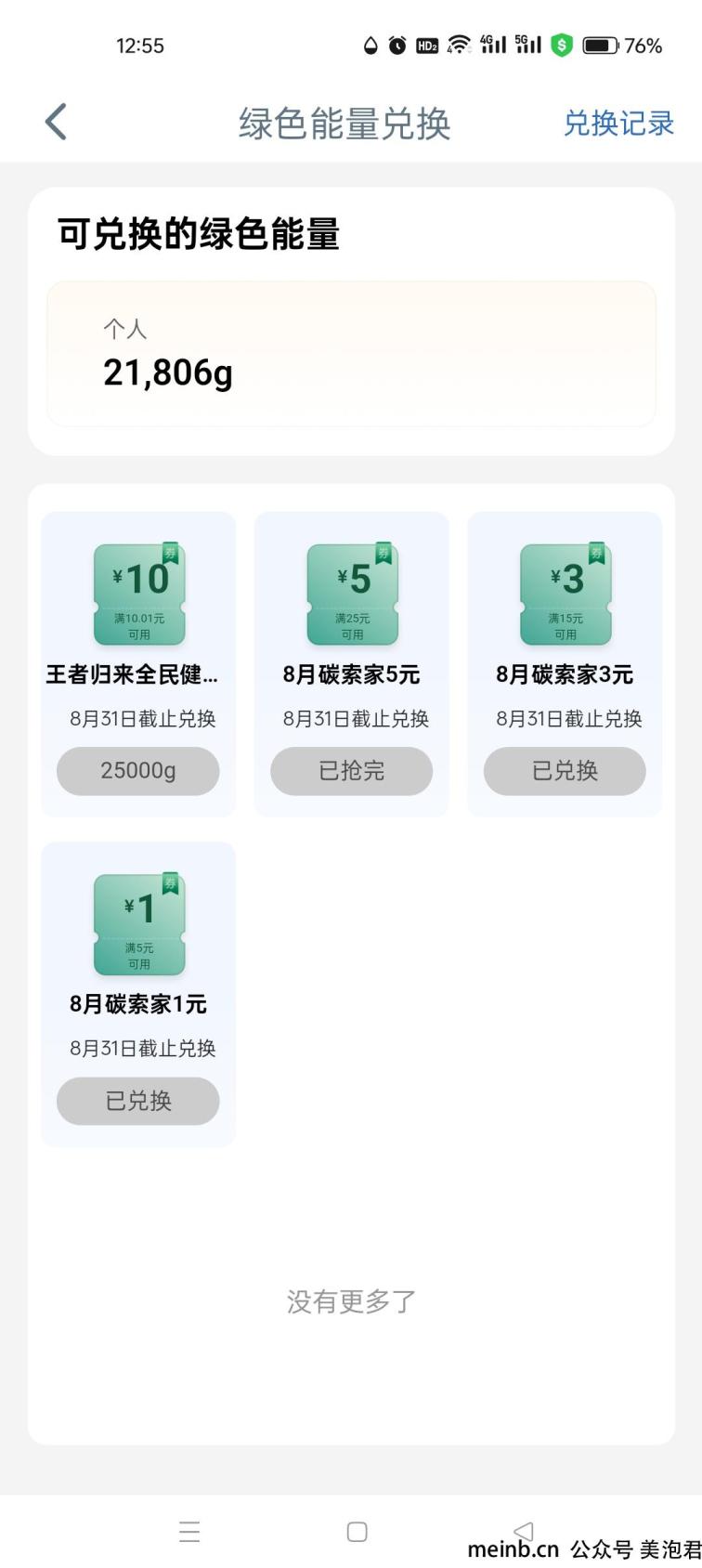The width and height of the screenshot is (702, 1568).
Task: Open the 王者归来全民健 ¥10 coupon card
Action: (138, 664)
